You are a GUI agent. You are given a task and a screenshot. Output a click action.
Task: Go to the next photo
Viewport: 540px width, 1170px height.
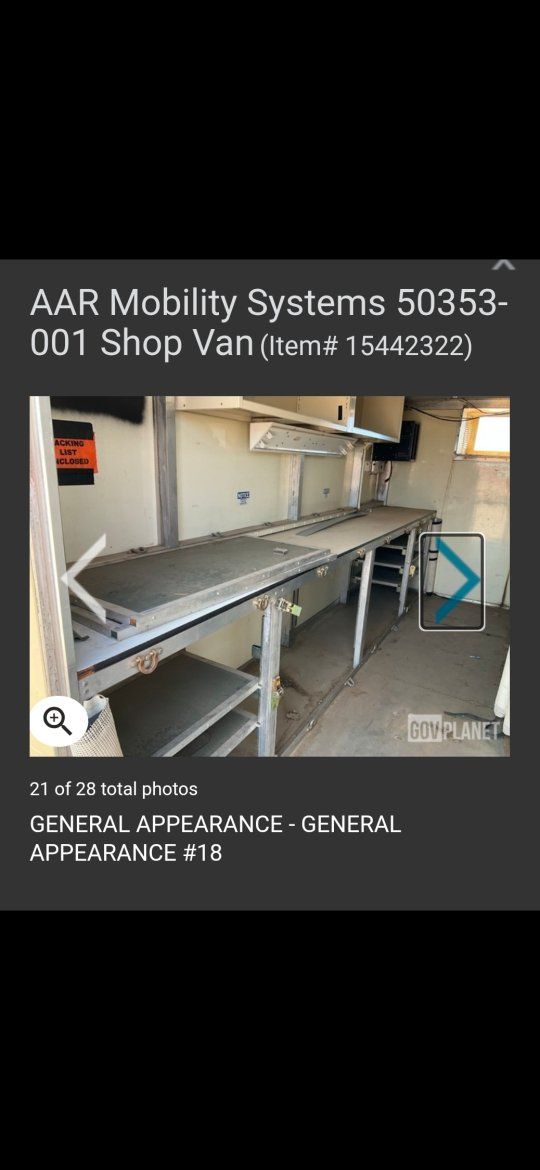click(x=452, y=581)
